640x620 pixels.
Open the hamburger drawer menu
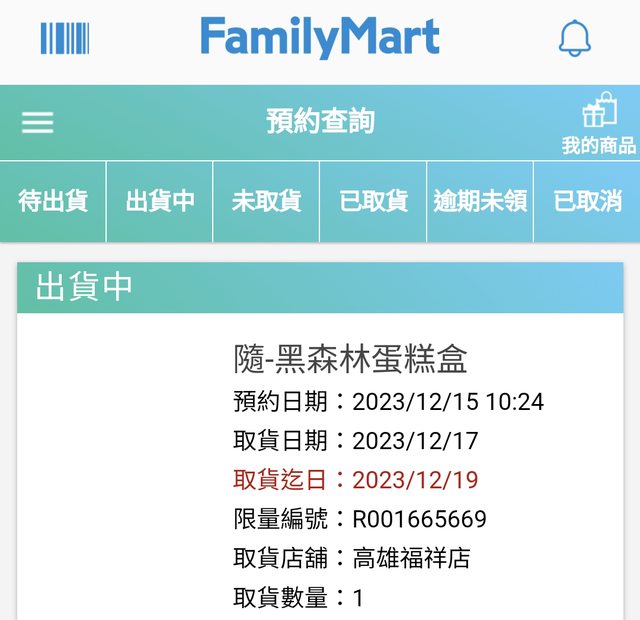point(38,122)
